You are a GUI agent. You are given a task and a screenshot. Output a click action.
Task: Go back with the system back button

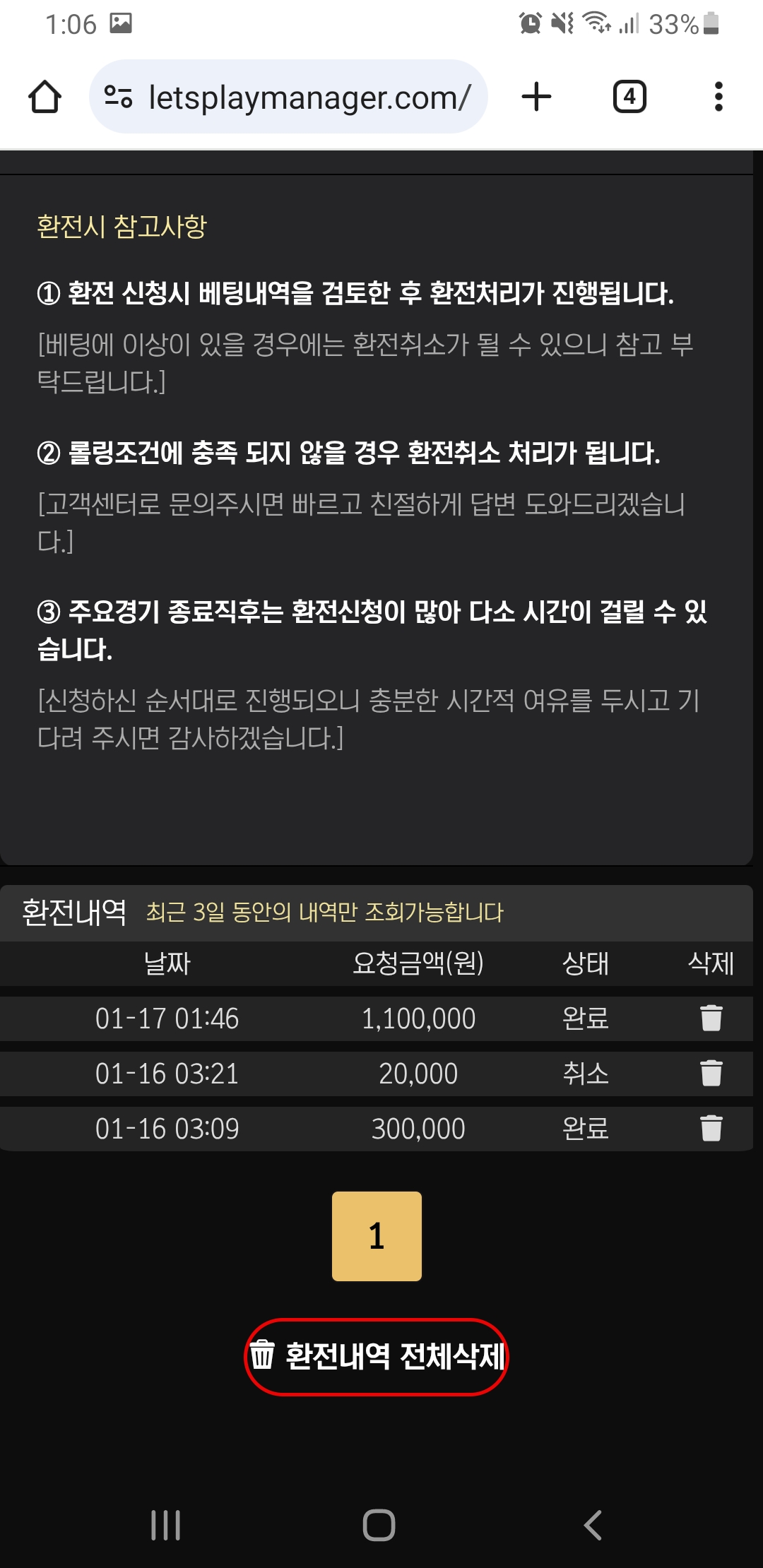click(593, 1526)
